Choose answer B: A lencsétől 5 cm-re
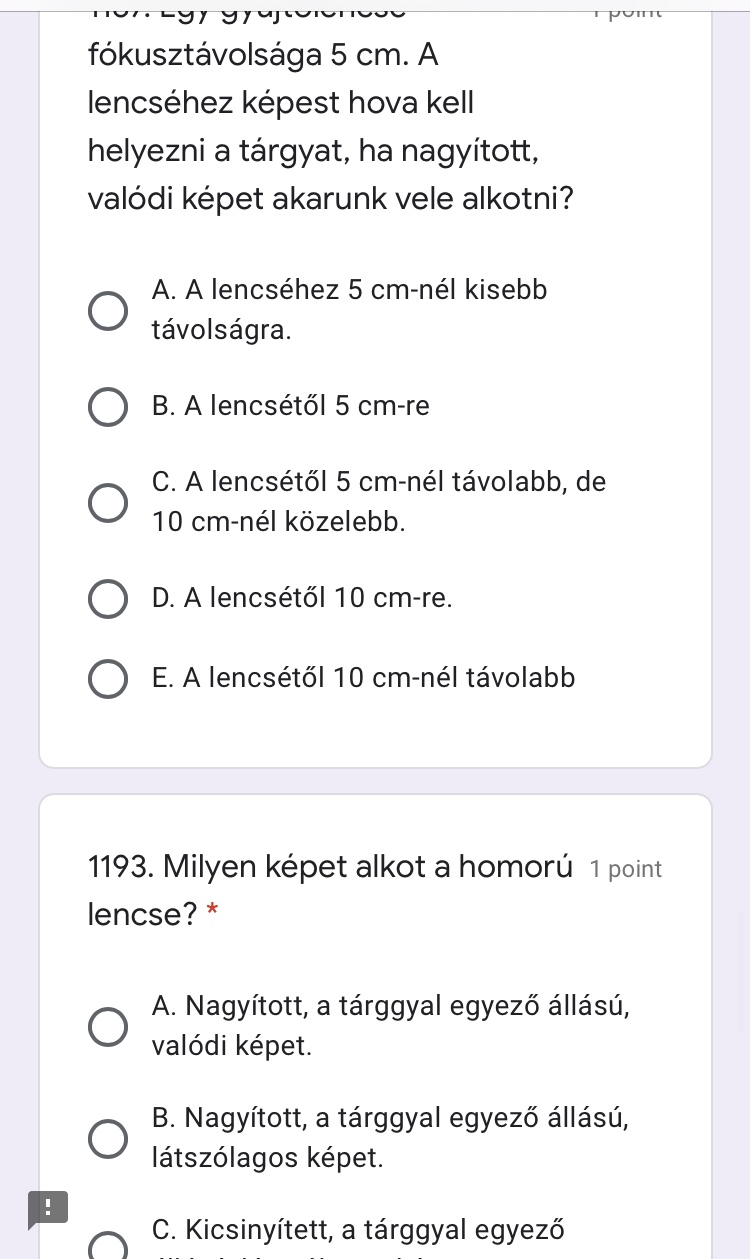Image resolution: width=750 pixels, height=1259 pixels. [x=108, y=408]
